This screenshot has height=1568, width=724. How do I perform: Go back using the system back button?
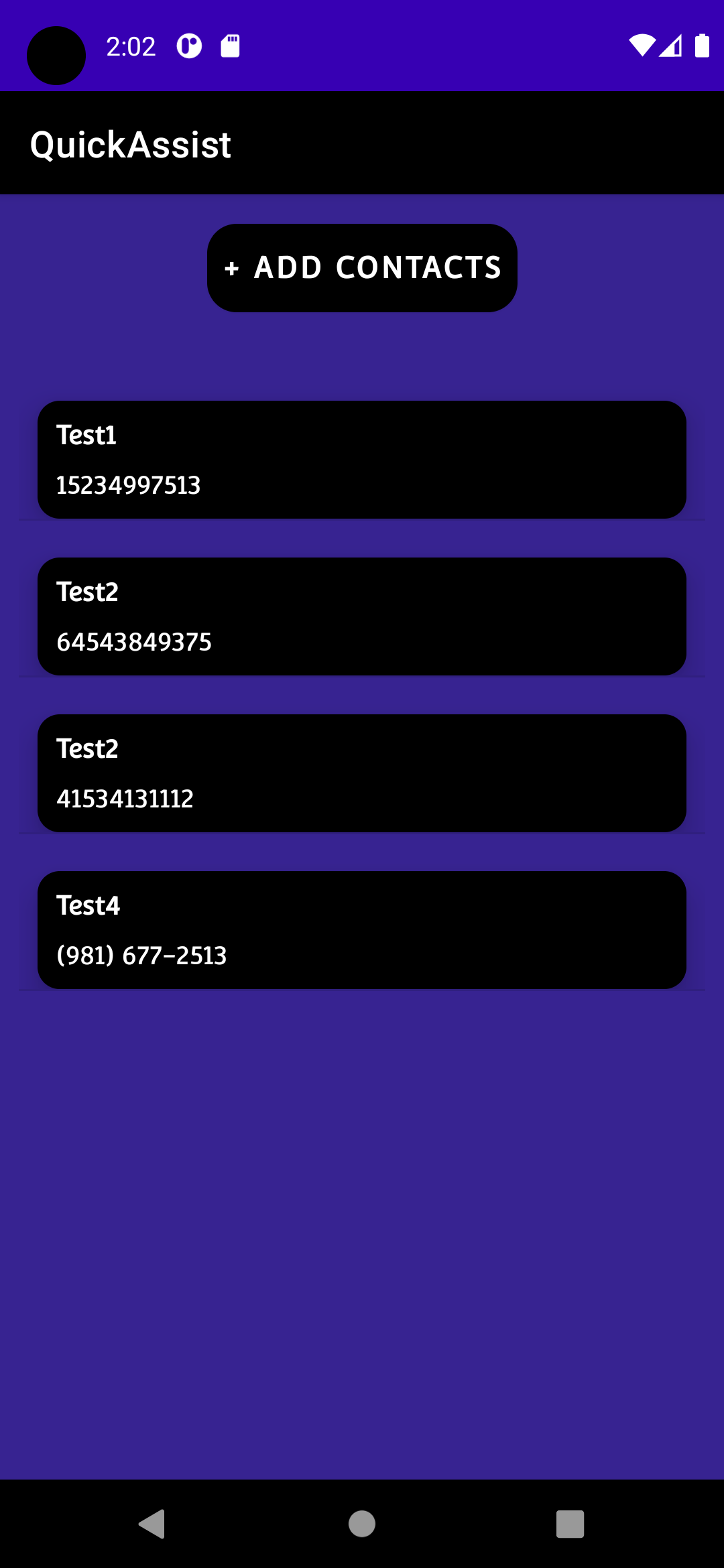(153, 1524)
